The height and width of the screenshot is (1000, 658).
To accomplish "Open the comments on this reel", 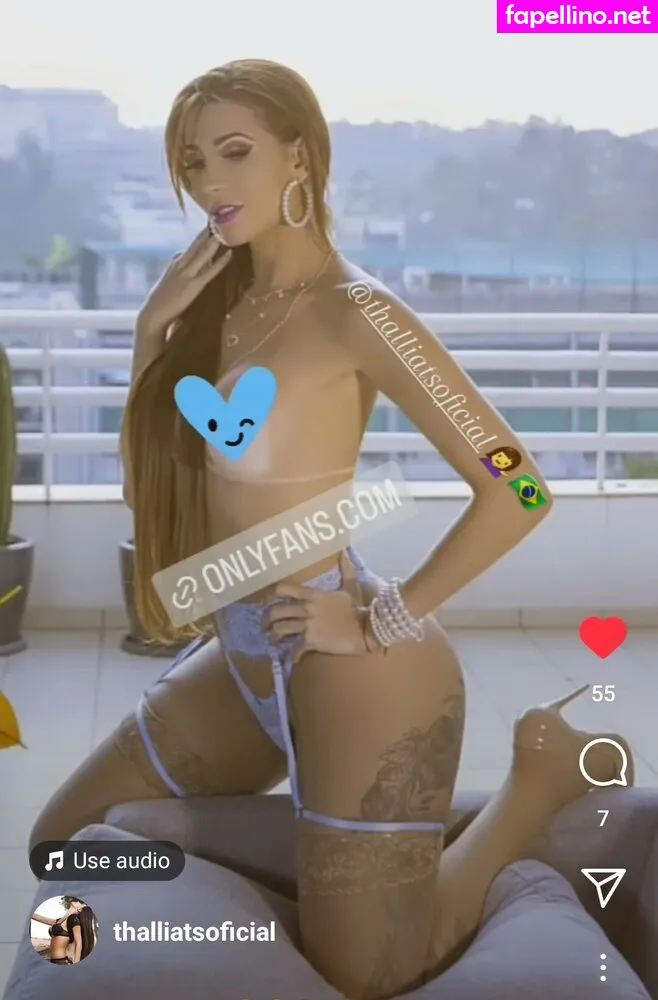I will point(603,764).
